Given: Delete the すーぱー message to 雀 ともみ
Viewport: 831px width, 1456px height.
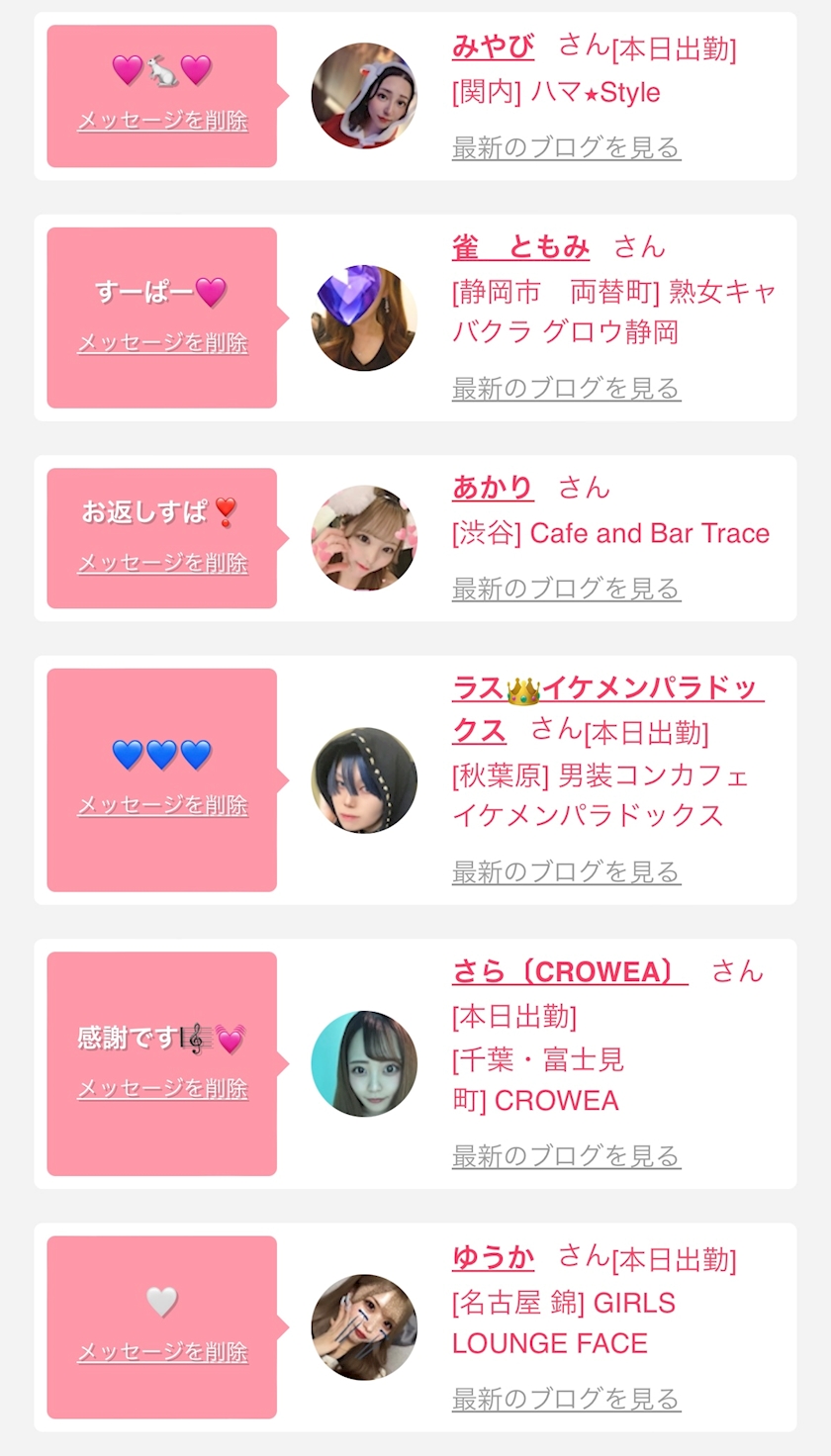Looking at the screenshot, I should pos(162,343).
